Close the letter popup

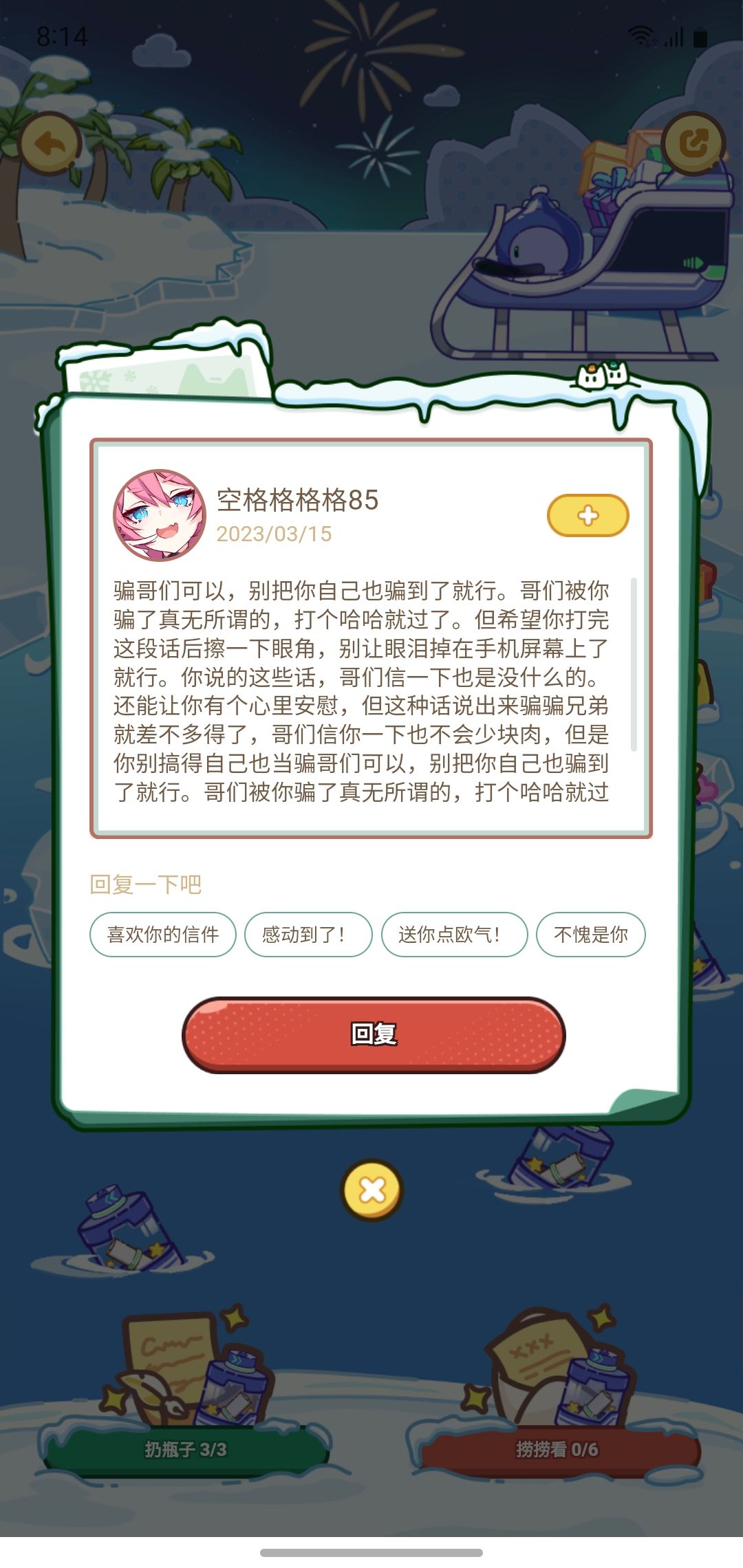(372, 1190)
